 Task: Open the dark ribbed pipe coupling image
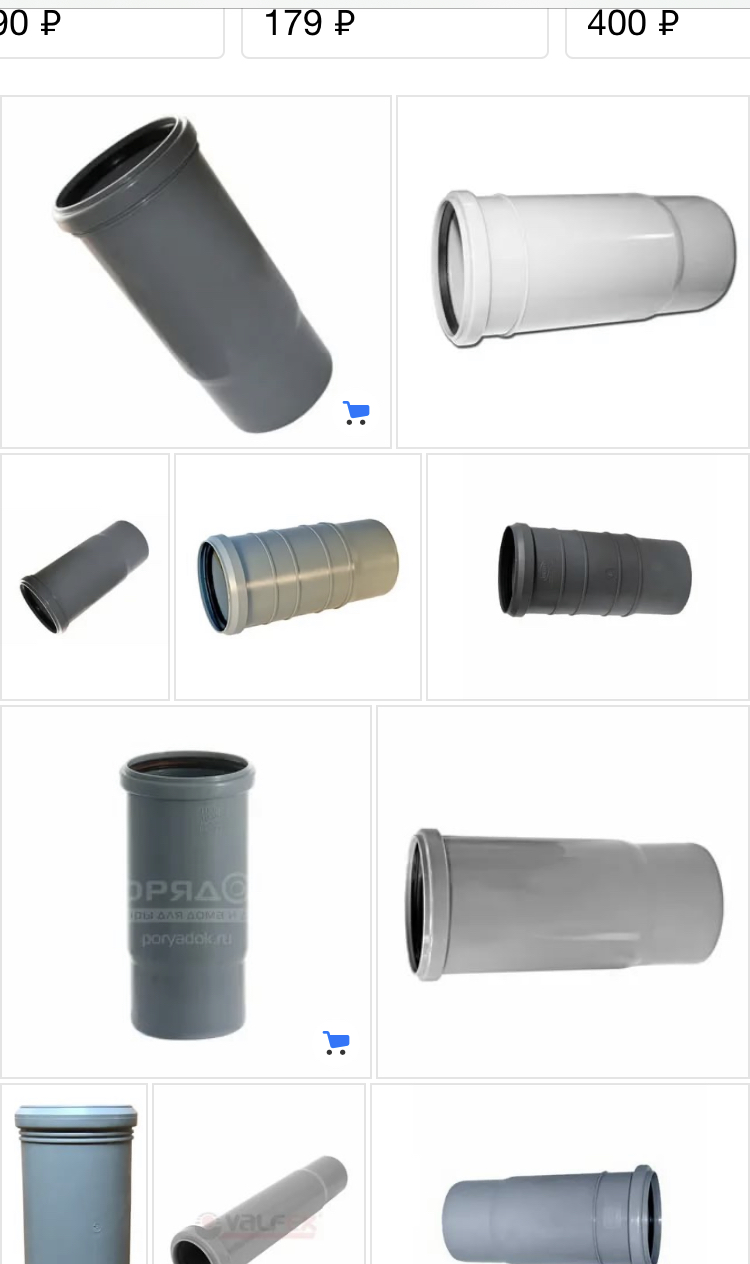588,577
